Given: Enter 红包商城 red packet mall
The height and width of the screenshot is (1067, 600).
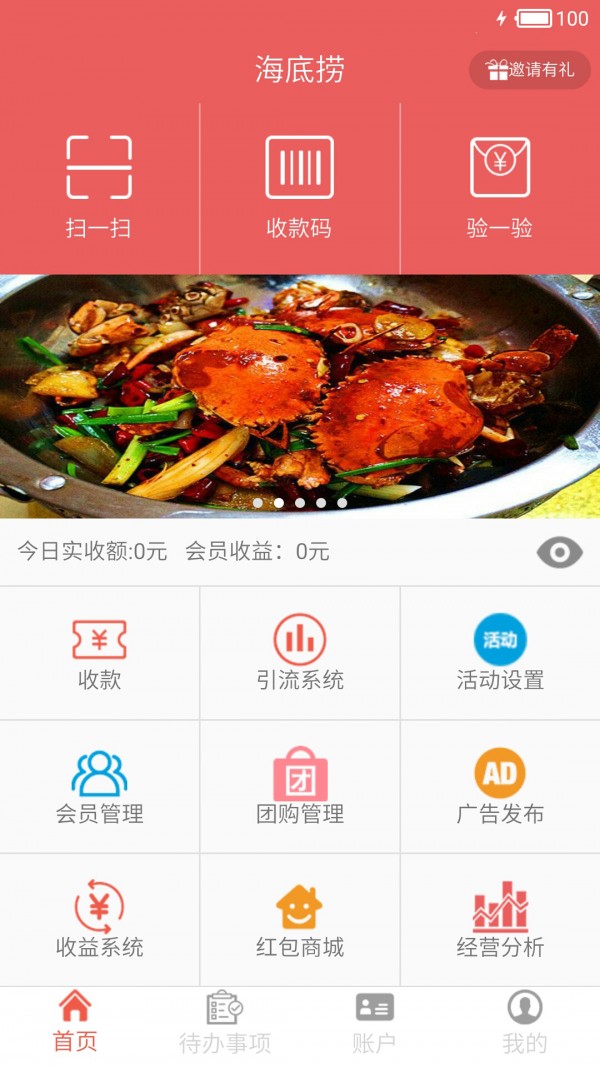Looking at the screenshot, I should pos(300,920).
